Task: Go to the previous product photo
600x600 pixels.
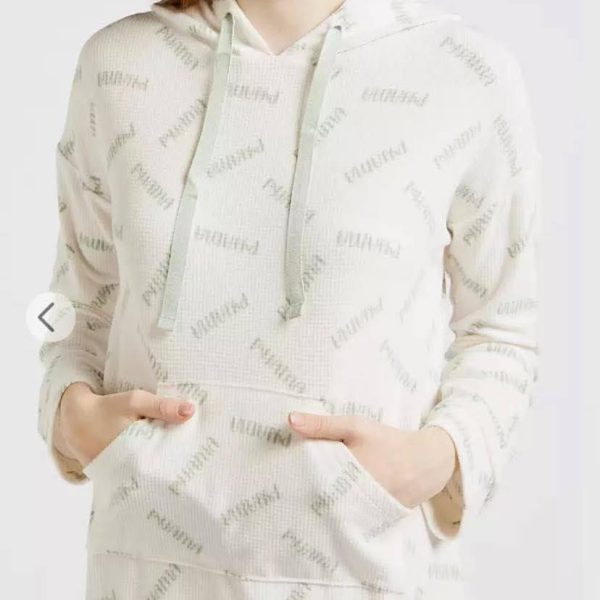Action: 48,317
